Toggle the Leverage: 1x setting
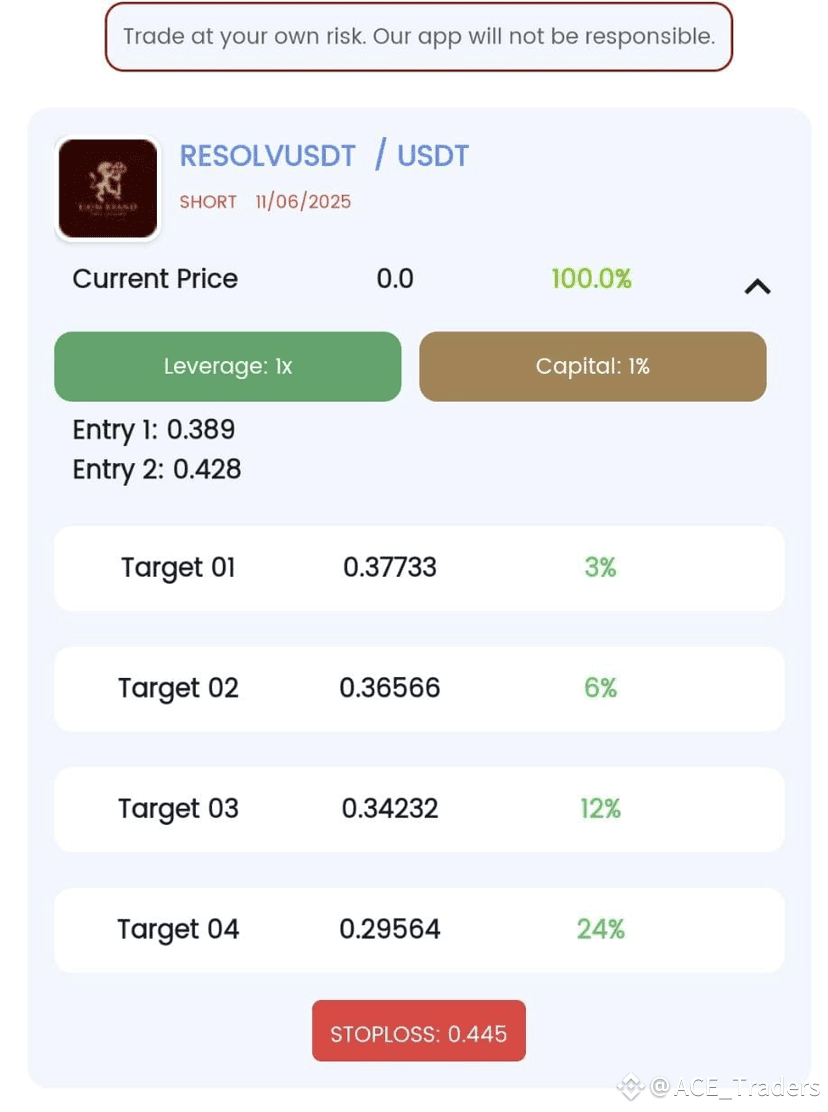 227,366
